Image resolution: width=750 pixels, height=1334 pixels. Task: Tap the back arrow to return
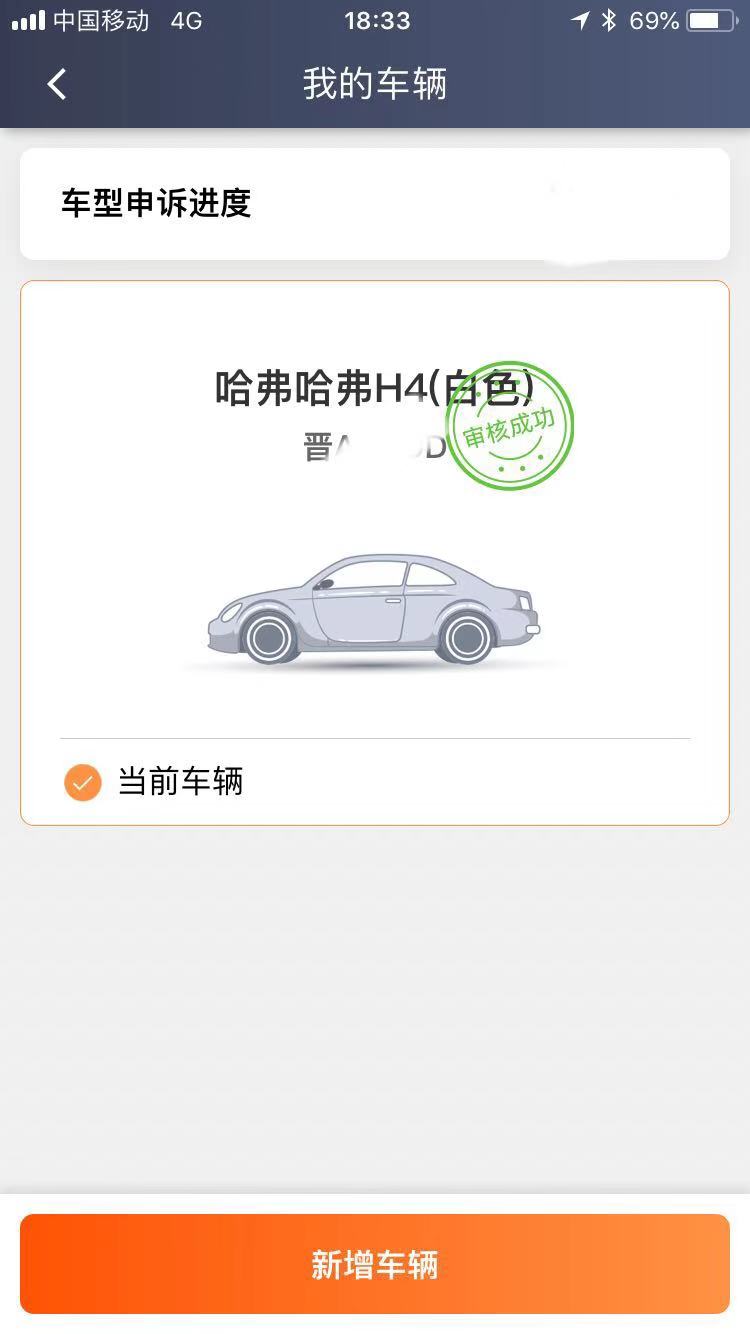click(x=55, y=84)
